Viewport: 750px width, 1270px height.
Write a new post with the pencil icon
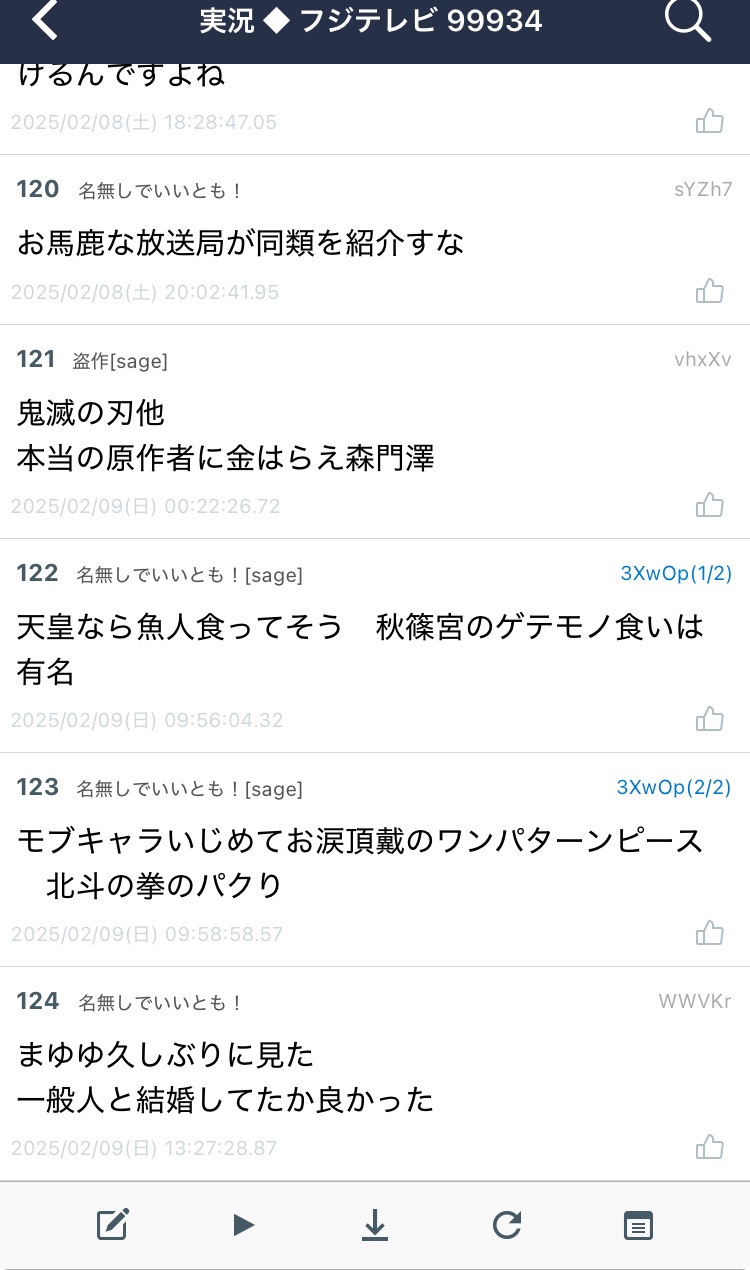coord(113,1224)
